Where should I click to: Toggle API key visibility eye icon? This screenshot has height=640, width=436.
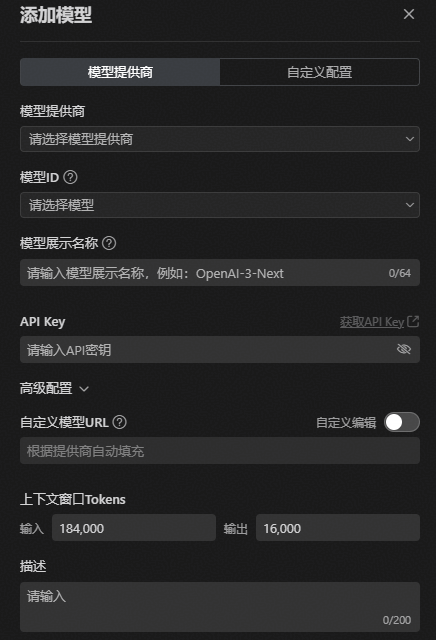pyautogui.click(x=404, y=349)
